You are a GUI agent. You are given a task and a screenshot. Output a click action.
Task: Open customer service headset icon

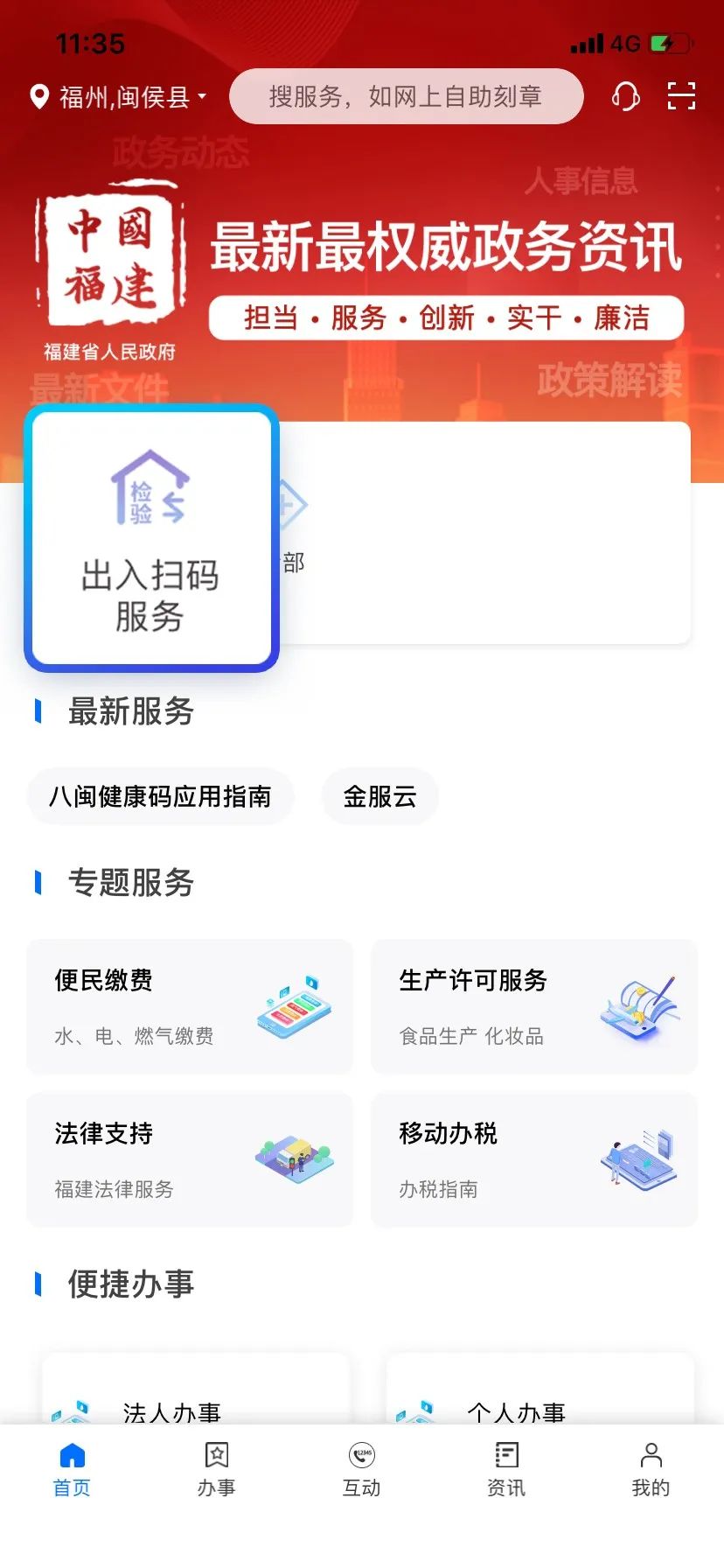(625, 96)
